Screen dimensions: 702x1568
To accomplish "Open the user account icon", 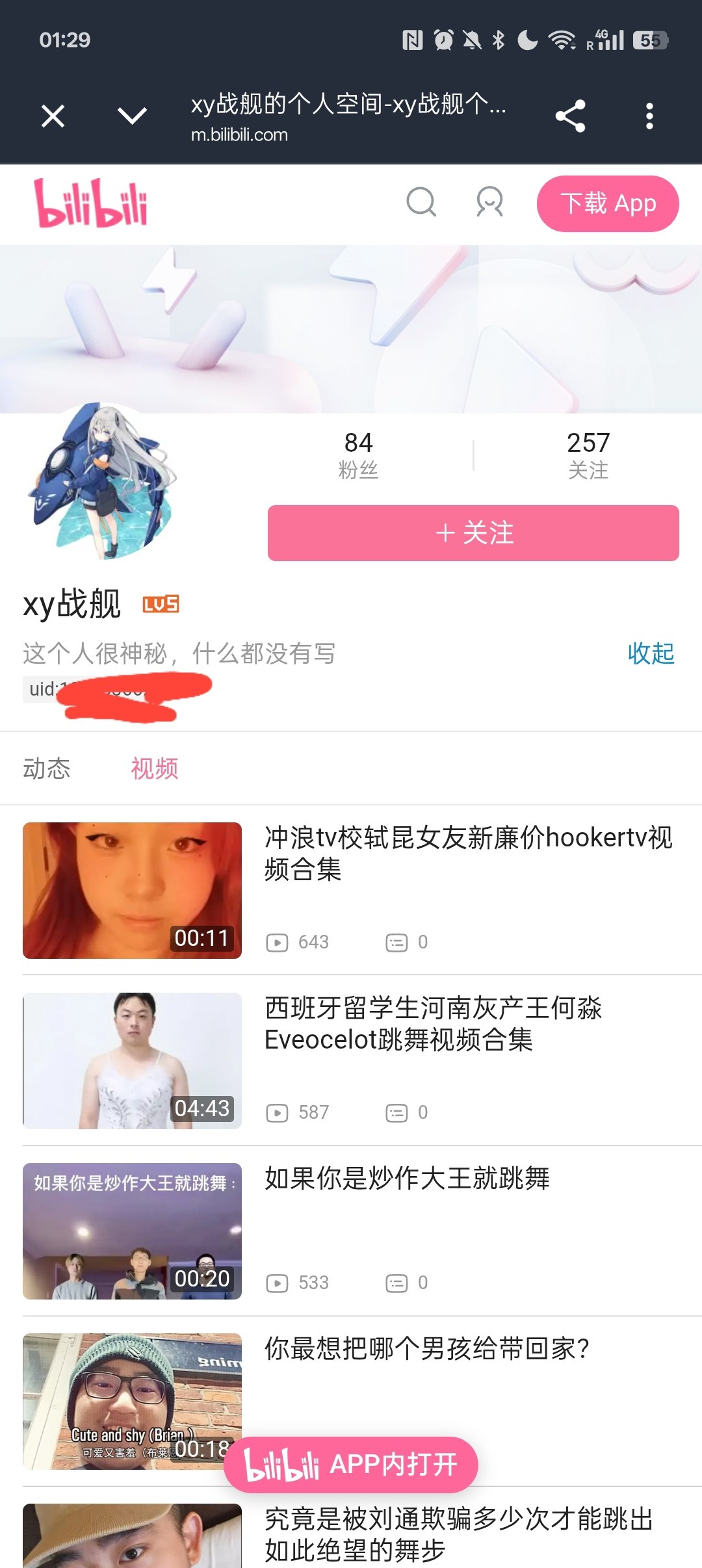I will click(x=490, y=202).
